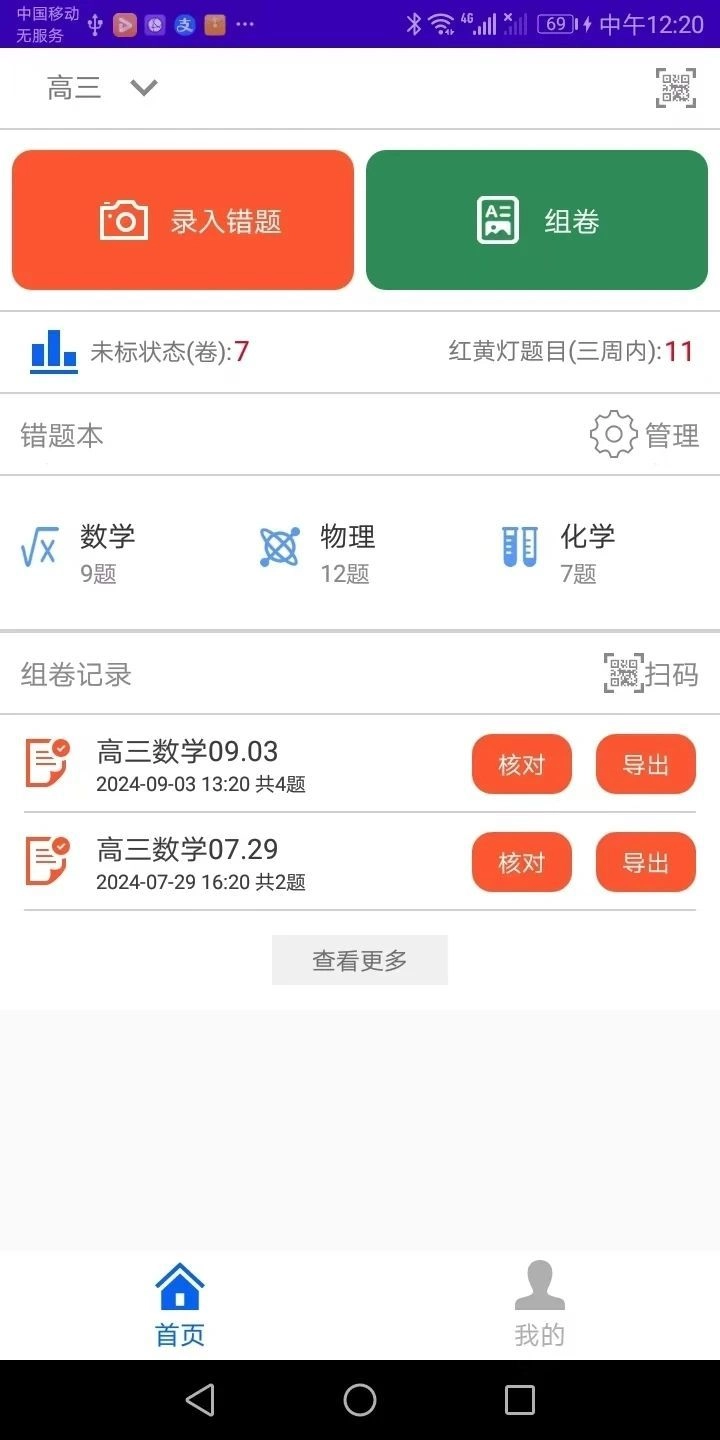Click 导出 for 高三数学09.03

645,763
